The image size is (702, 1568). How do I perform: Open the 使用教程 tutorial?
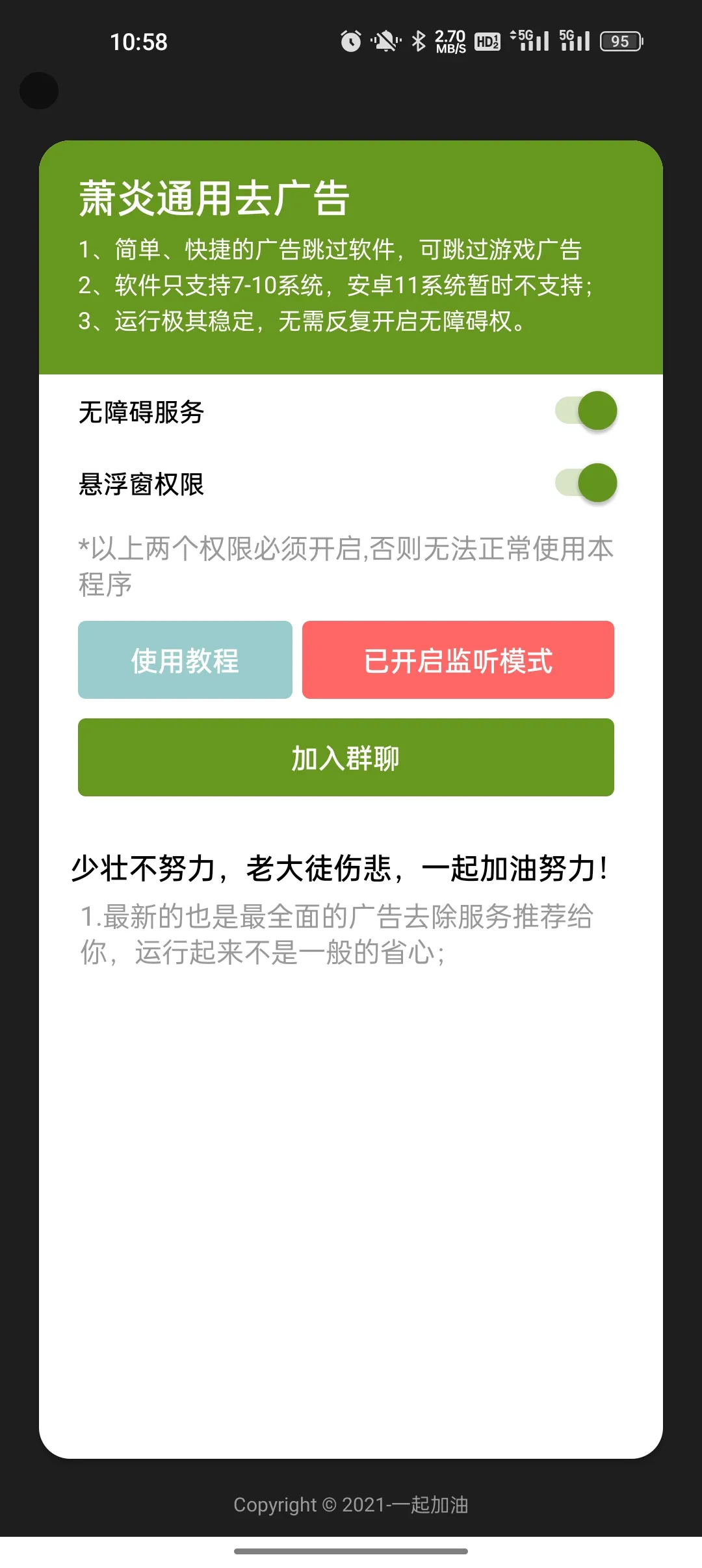click(185, 660)
